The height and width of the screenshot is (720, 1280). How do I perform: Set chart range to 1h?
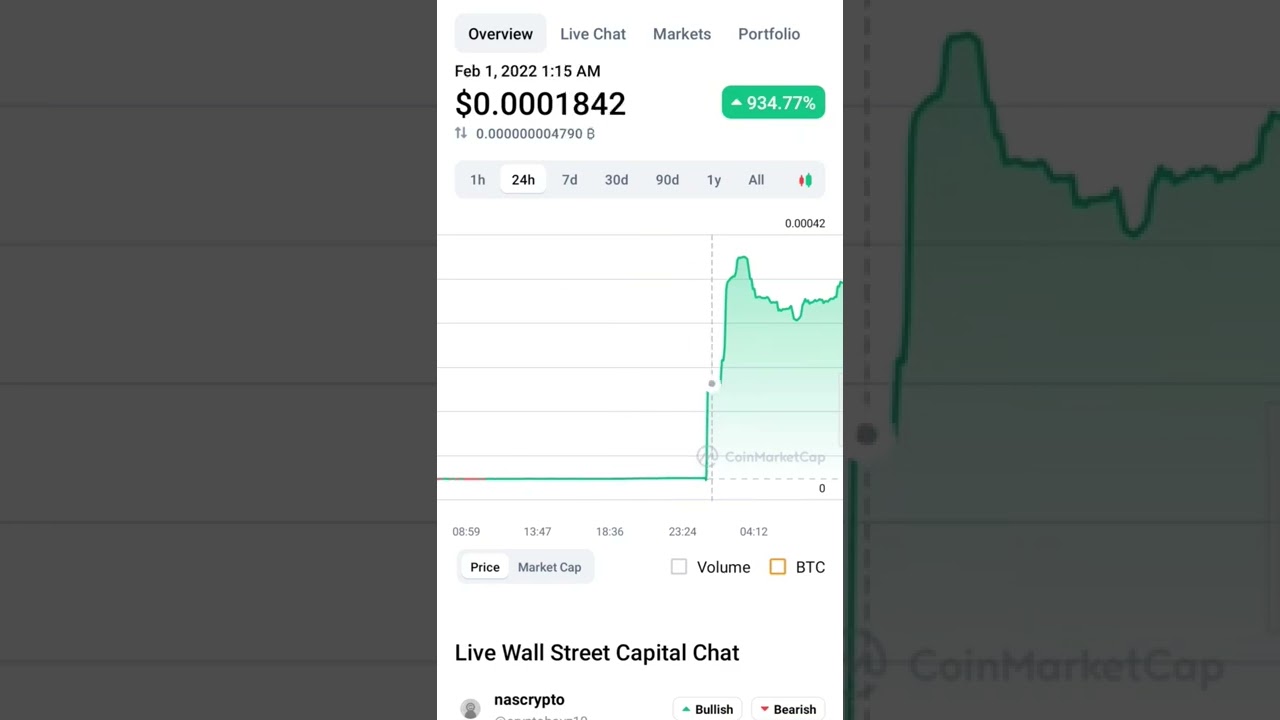click(x=477, y=180)
